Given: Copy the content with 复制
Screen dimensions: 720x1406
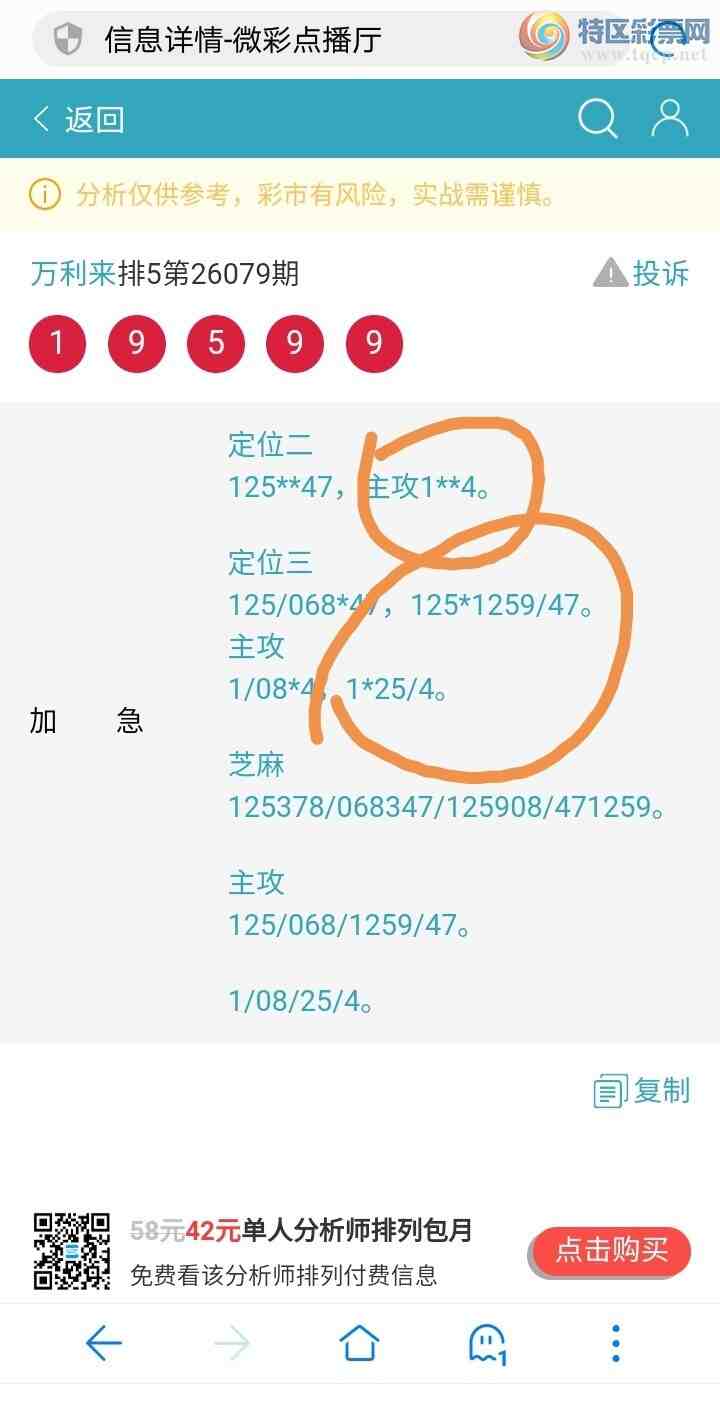Looking at the screenshot, I should tap(642, 1090).
